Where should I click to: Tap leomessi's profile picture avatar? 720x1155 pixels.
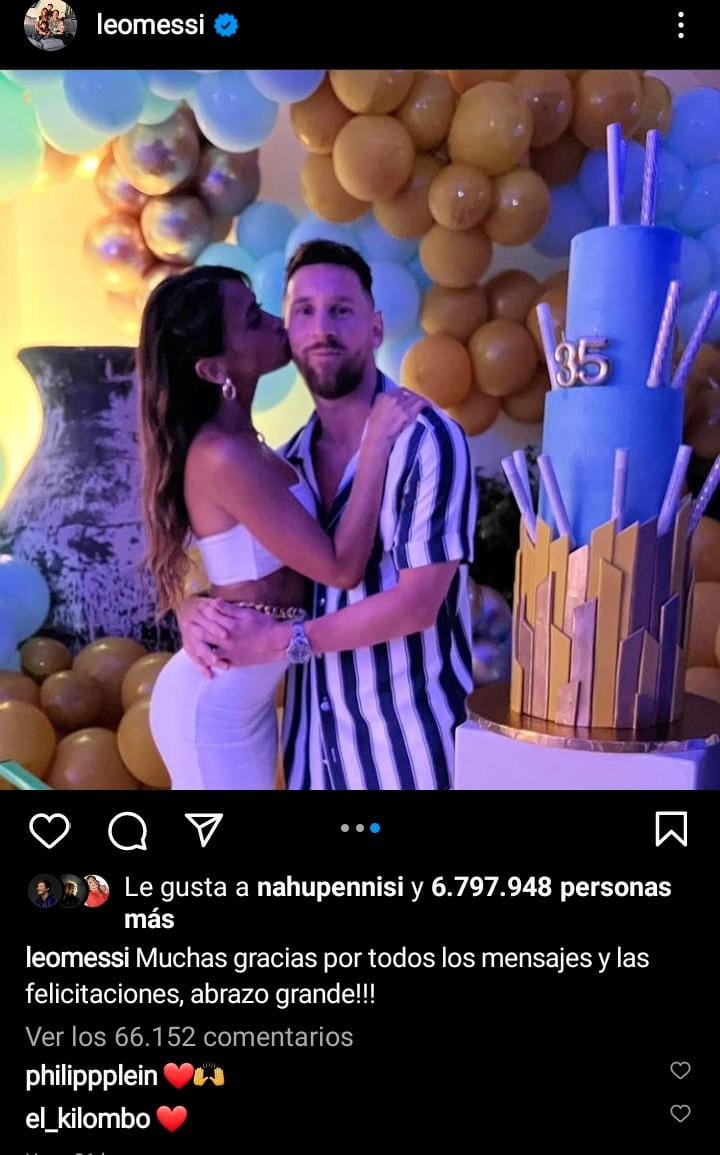point(50,26)
